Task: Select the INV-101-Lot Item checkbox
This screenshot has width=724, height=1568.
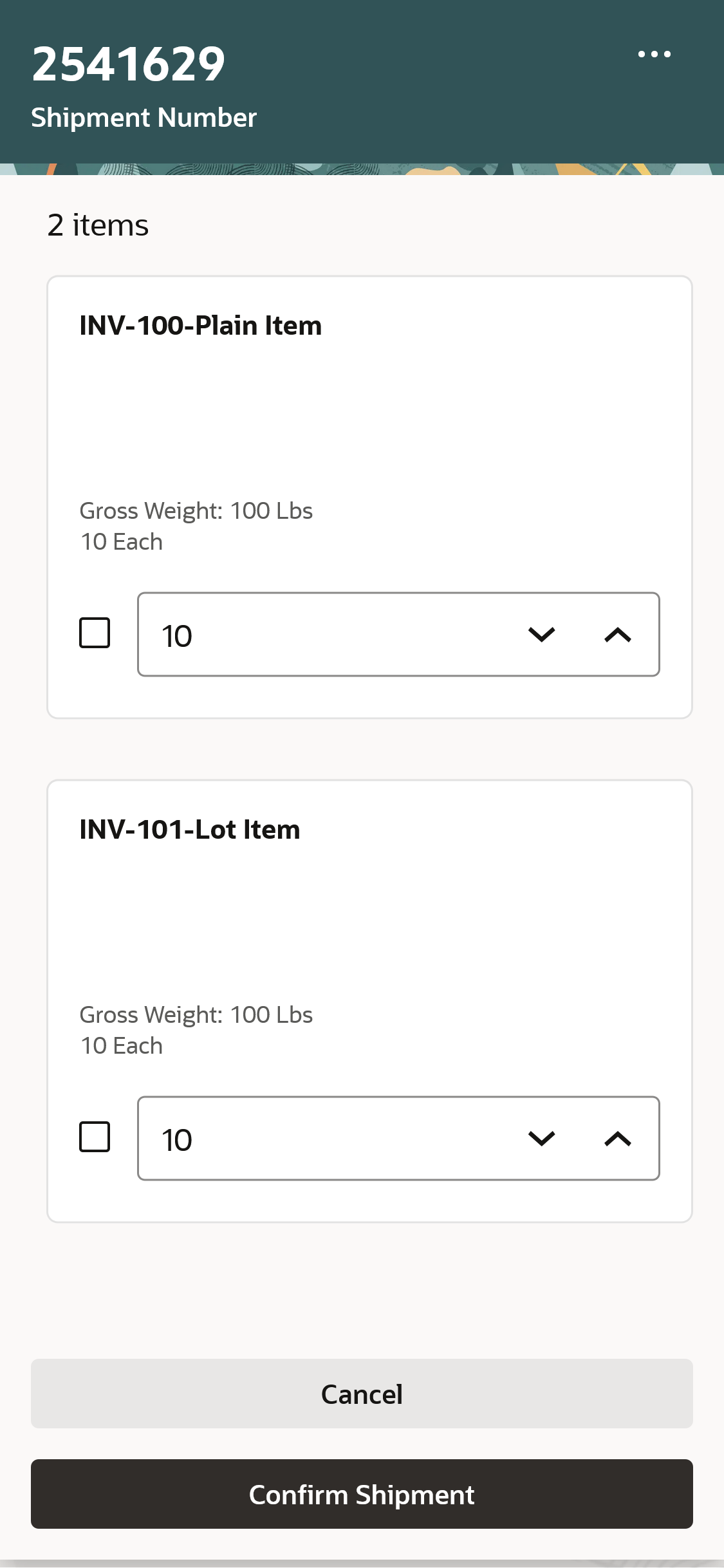Action: [x=95, y=1137]
